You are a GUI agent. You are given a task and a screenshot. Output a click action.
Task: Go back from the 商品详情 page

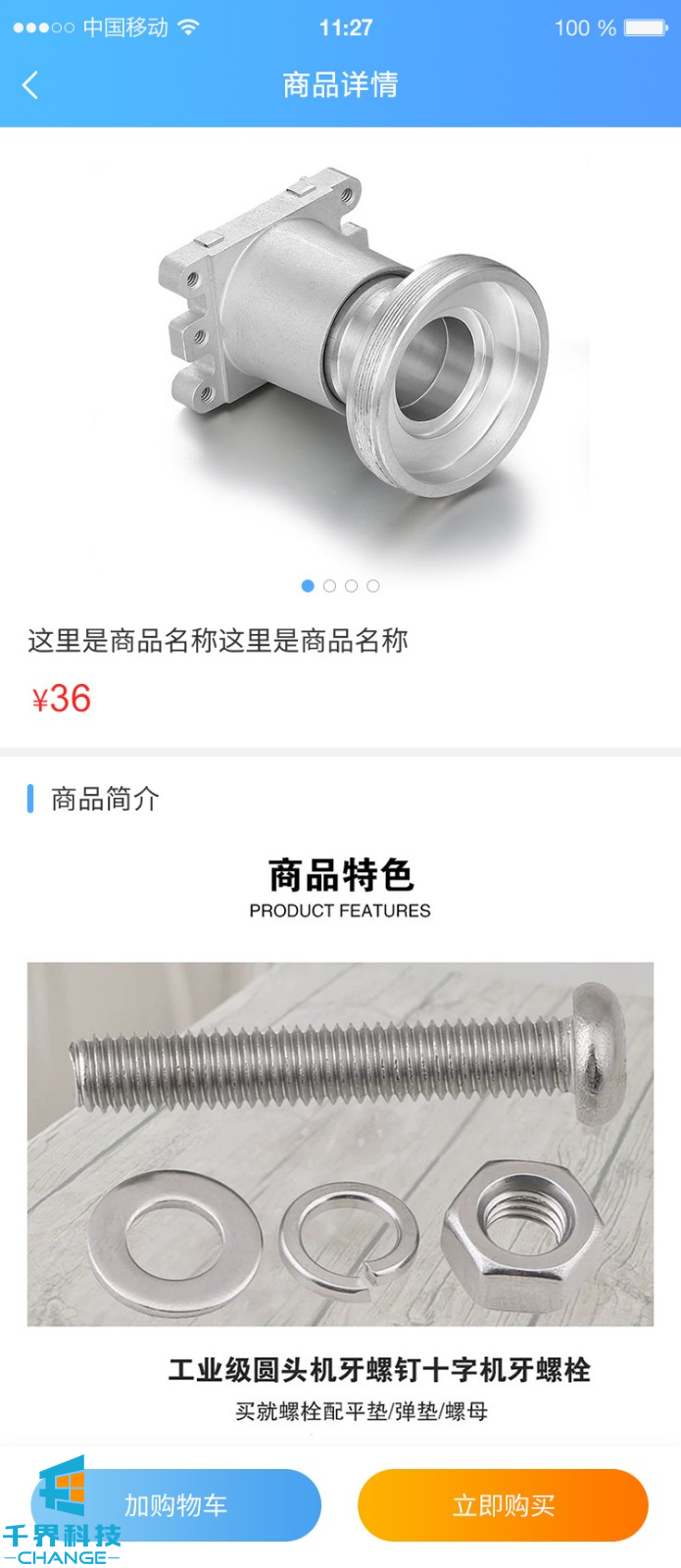pos(30,85)
